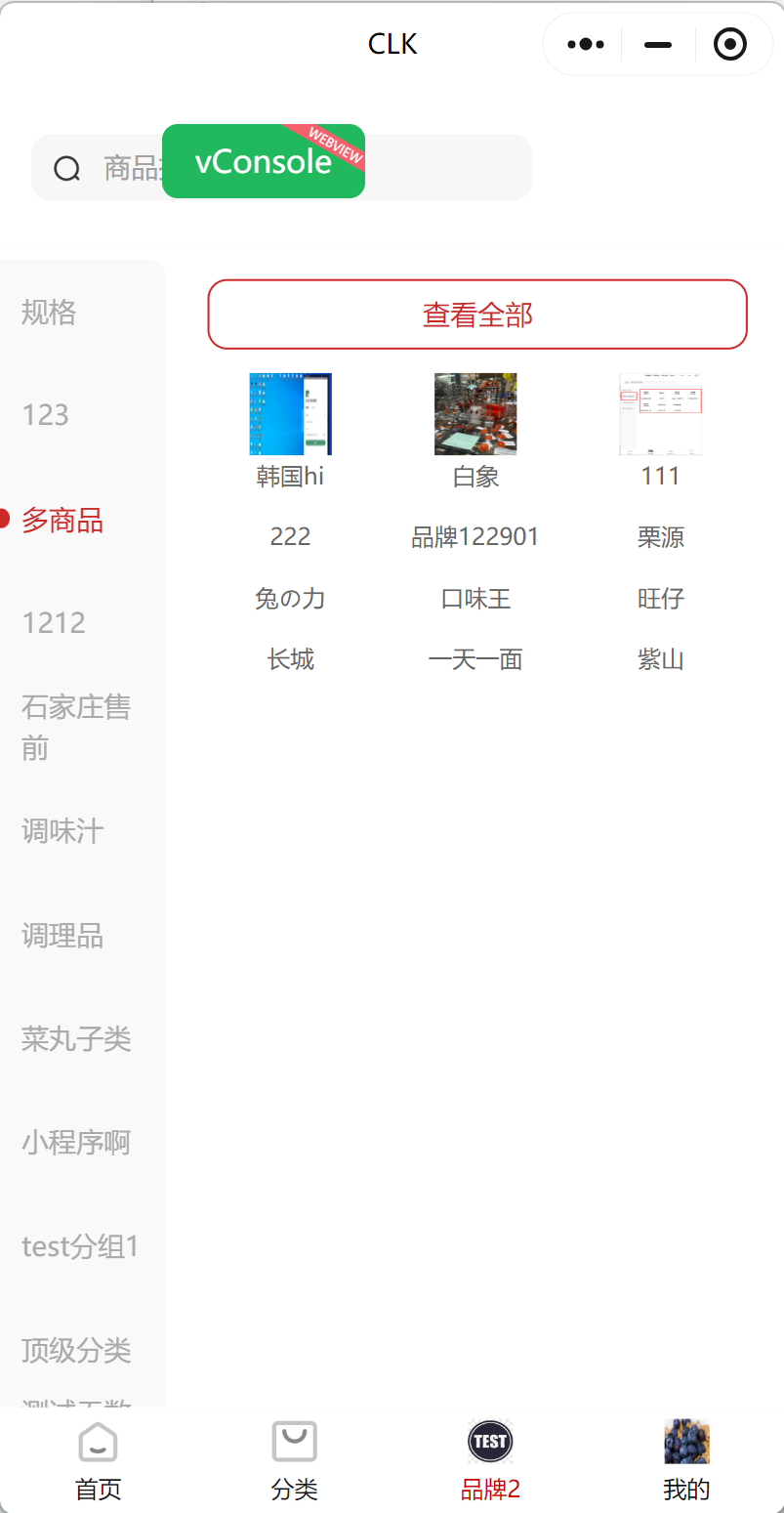The height and width of the screenshot is (1513, 784).
Task: Switch to the 石家庄售前 category
Action: (75, 727)
